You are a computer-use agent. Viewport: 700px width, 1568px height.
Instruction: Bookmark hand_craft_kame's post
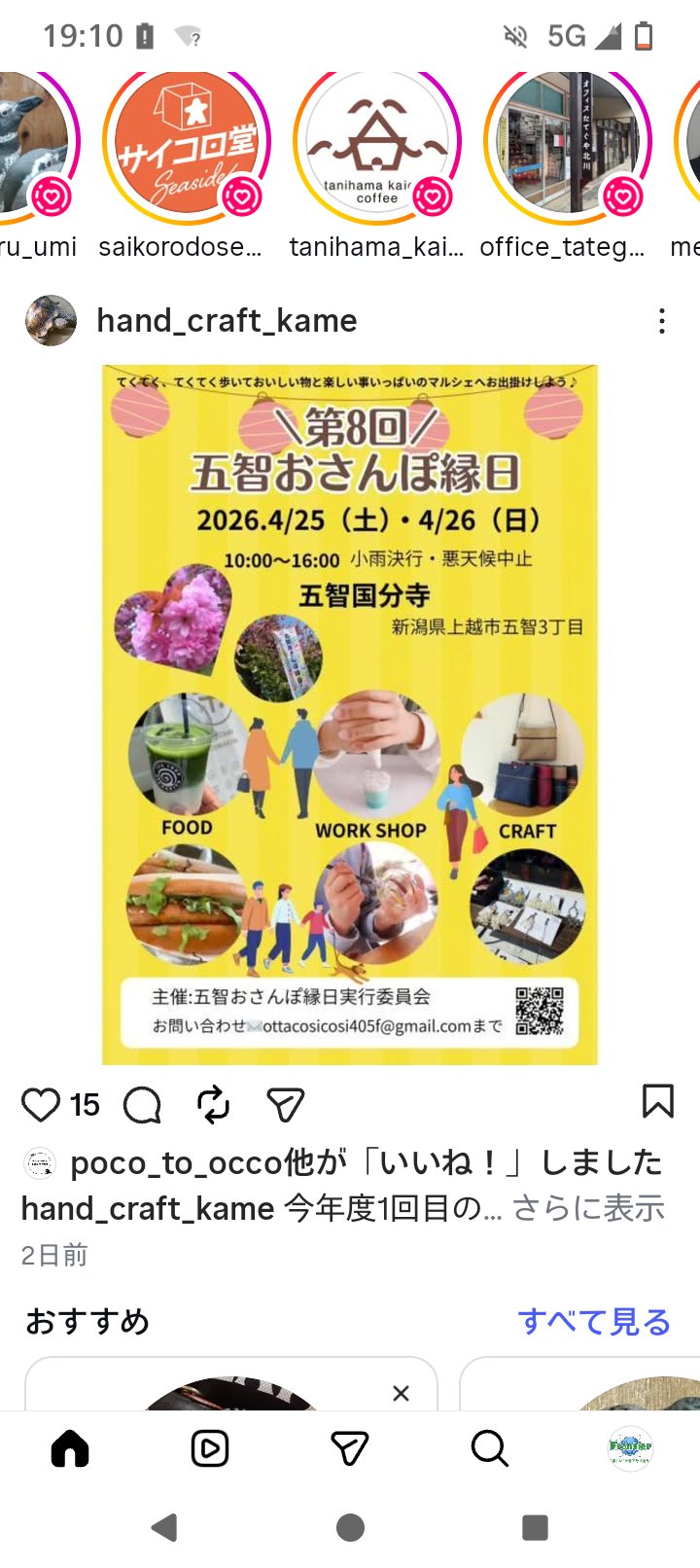[x=657, y=1101]
